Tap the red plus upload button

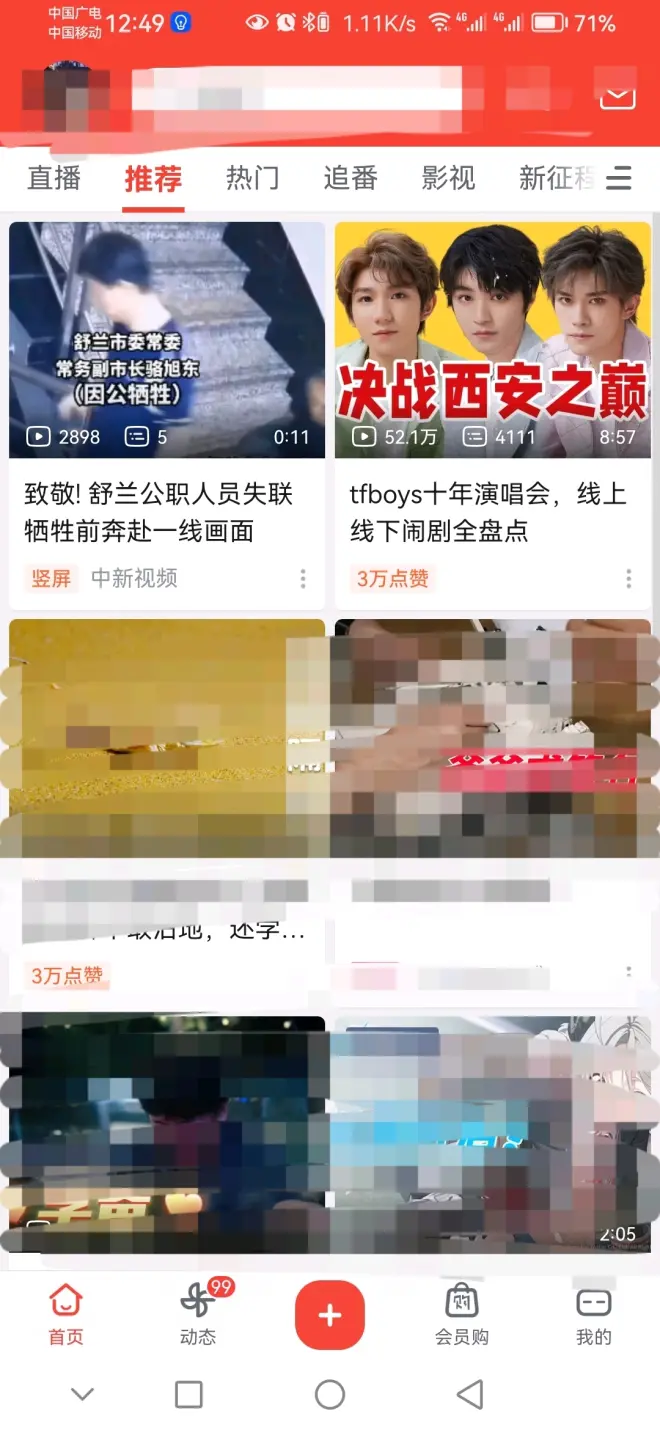(x=329, y=1315)
